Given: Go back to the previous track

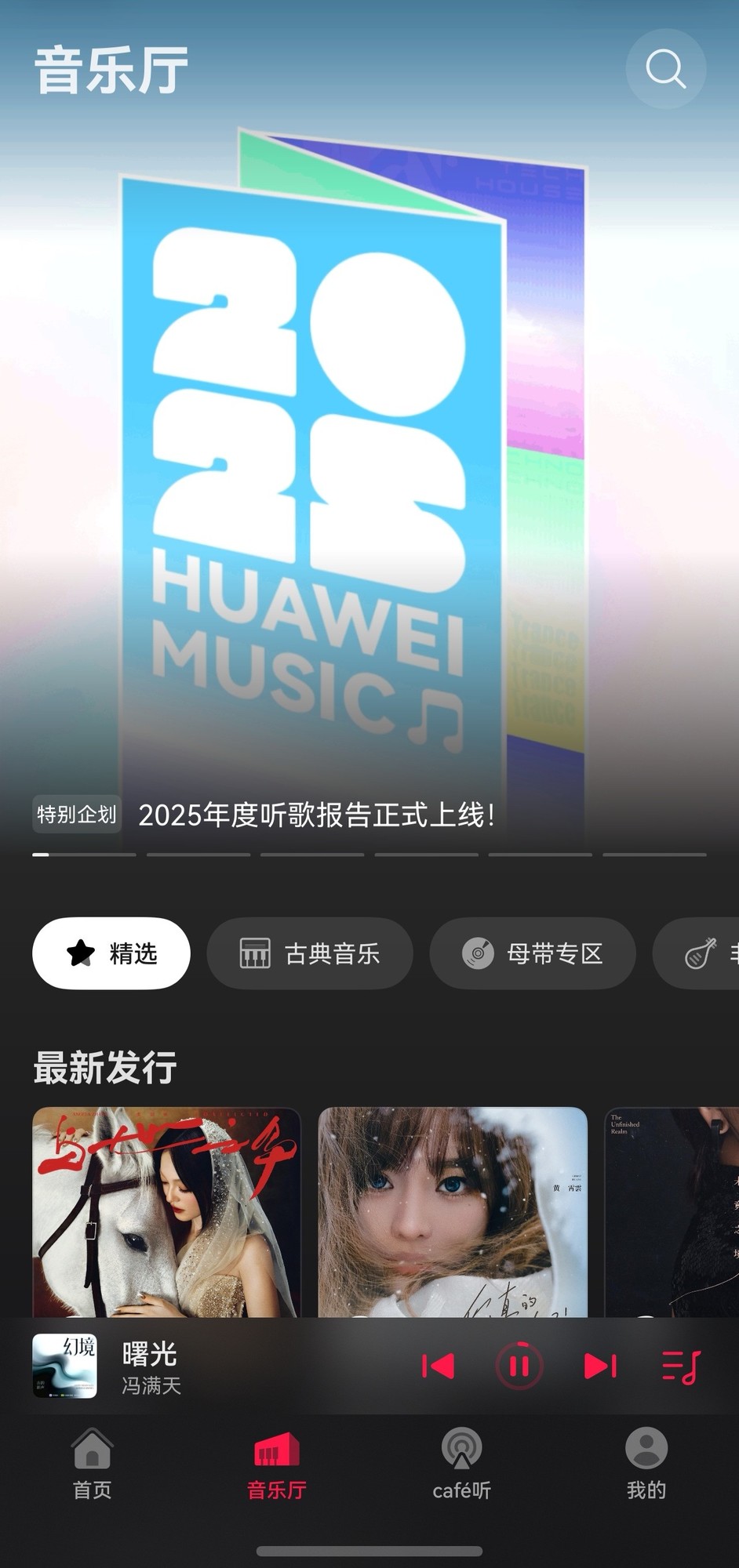Looking at the screenshot, I should [x=439, y=1364].
